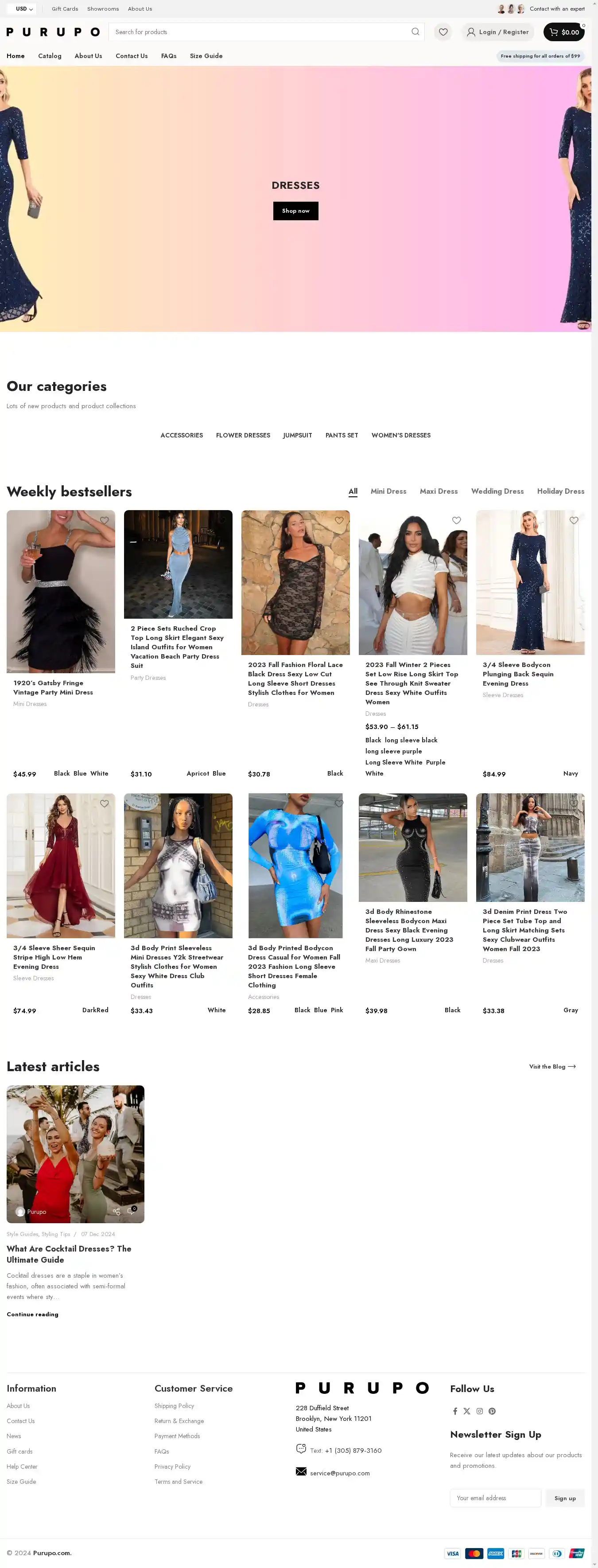This screenshot has width=598, height=1568.
Task: Open the JUMPSUIT category
Action: 297,435
